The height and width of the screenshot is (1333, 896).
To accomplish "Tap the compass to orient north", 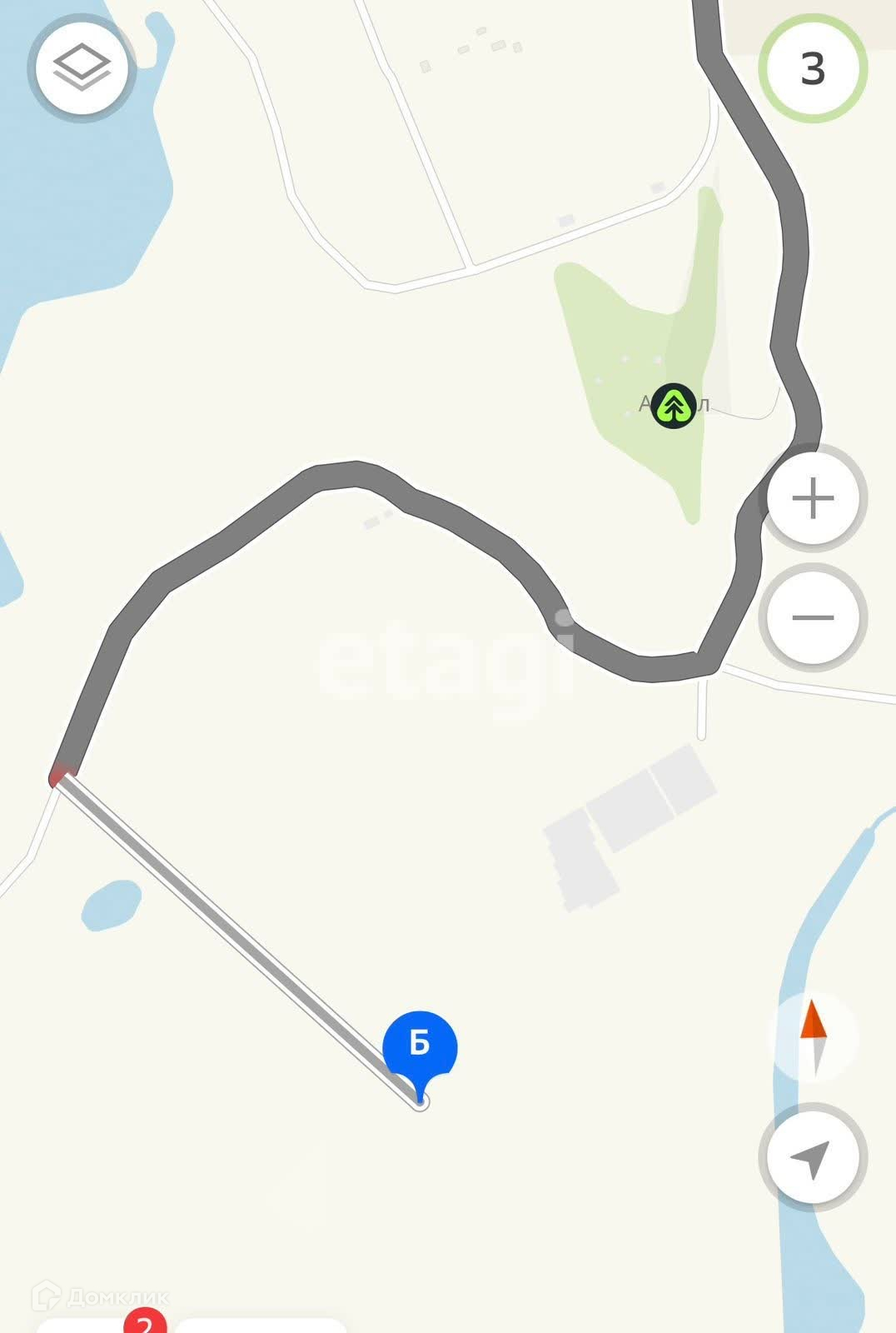I will tap(813, 1037).
